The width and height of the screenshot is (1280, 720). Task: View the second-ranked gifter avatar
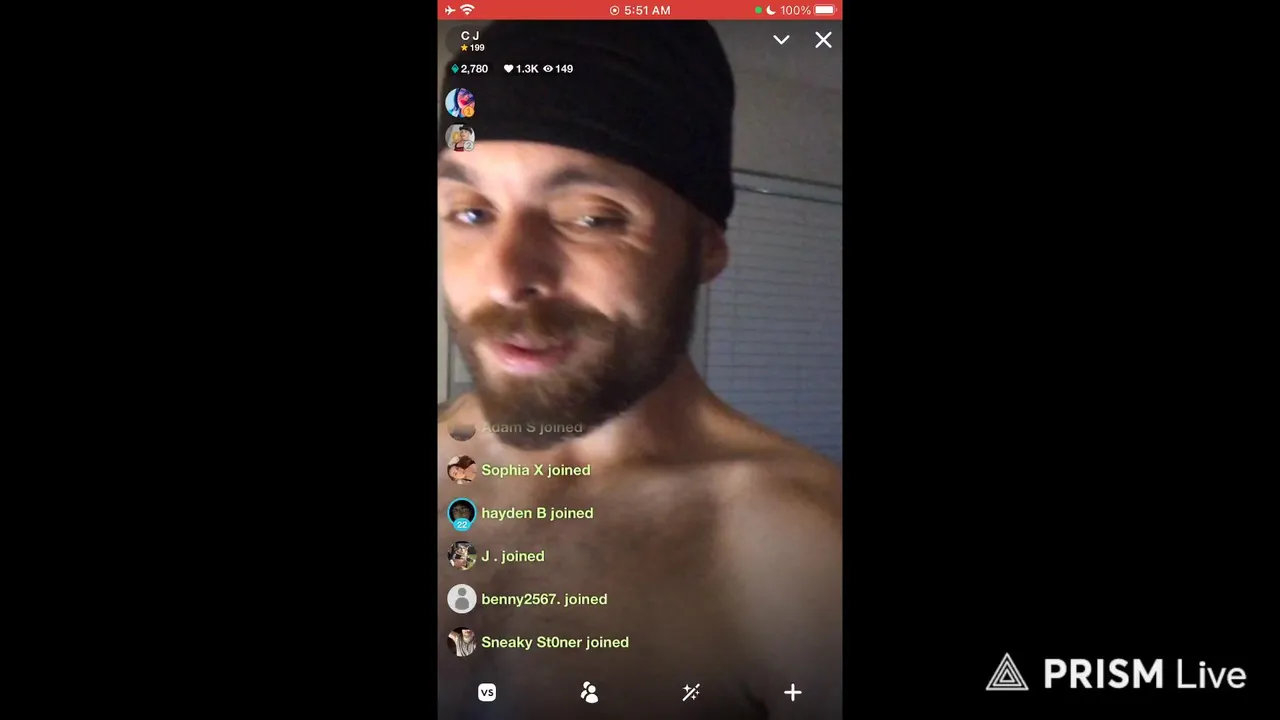(460, 138)
